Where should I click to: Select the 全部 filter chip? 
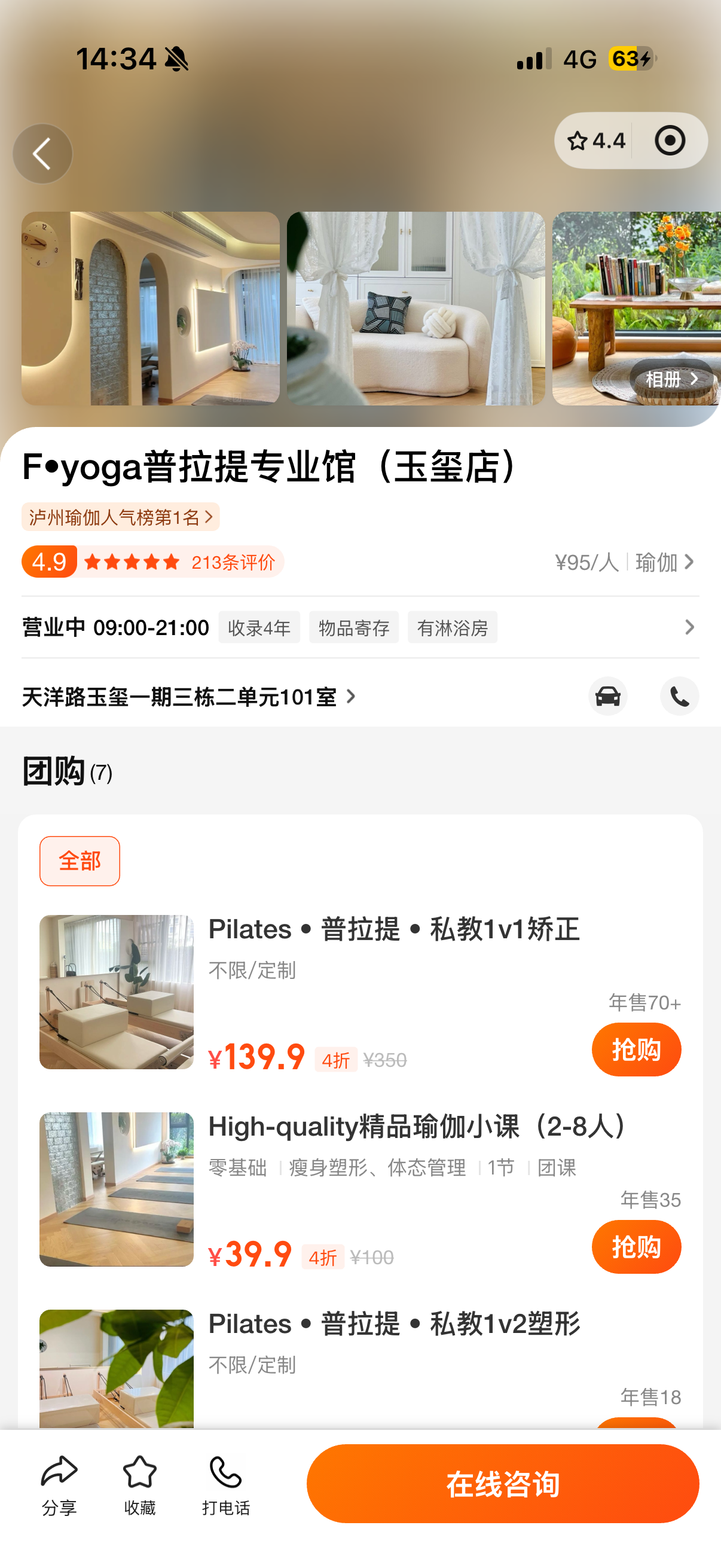80,861
